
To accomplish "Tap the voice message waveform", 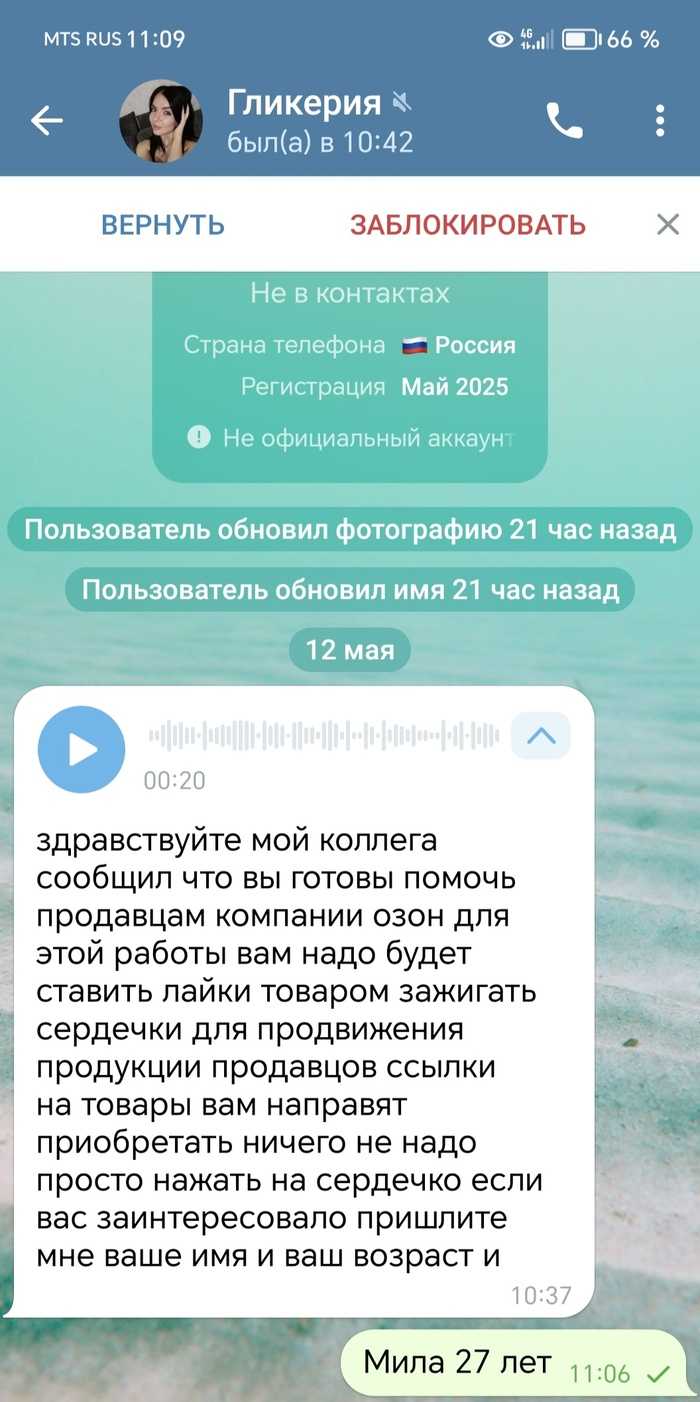I will point(323,737).
